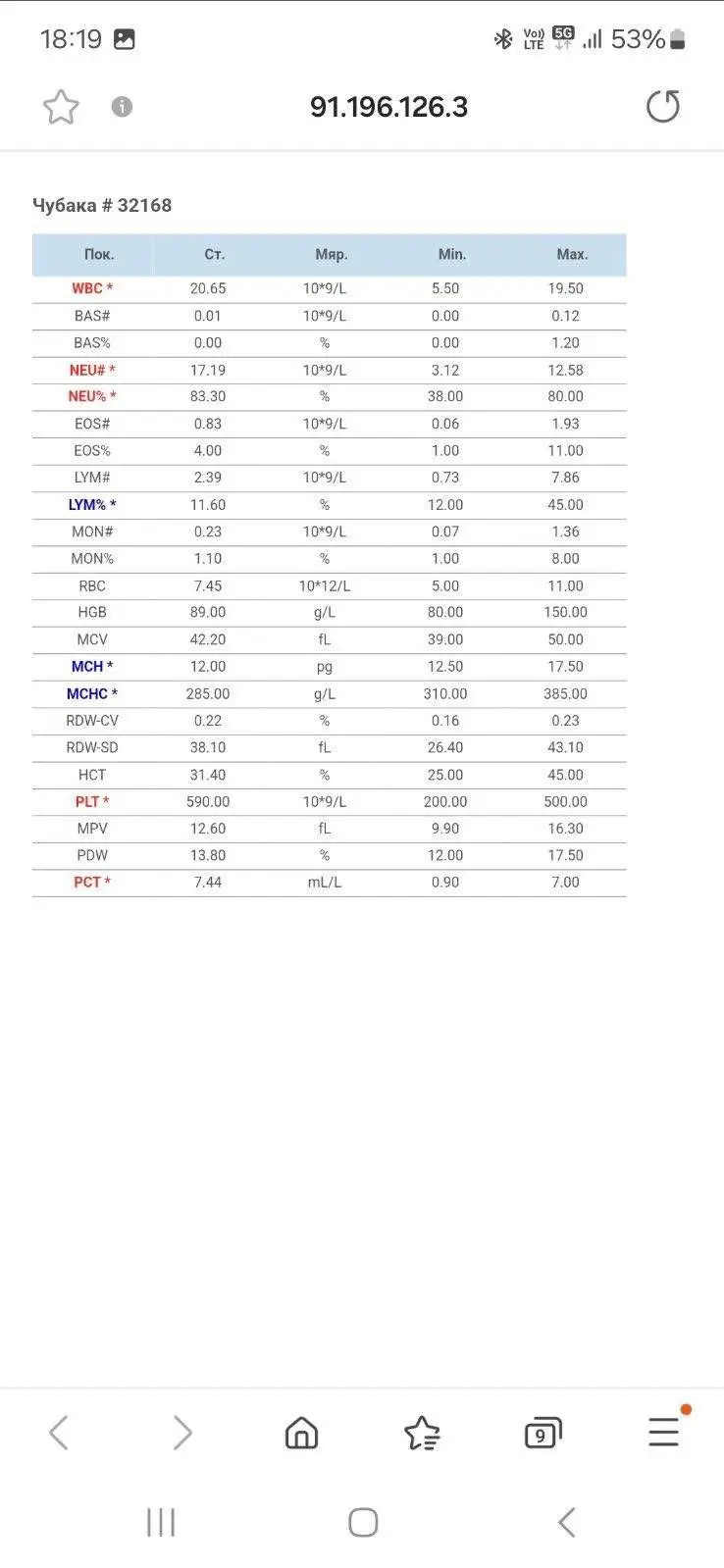
Task: Open the browser home page
Action: tap(301, 1434)
